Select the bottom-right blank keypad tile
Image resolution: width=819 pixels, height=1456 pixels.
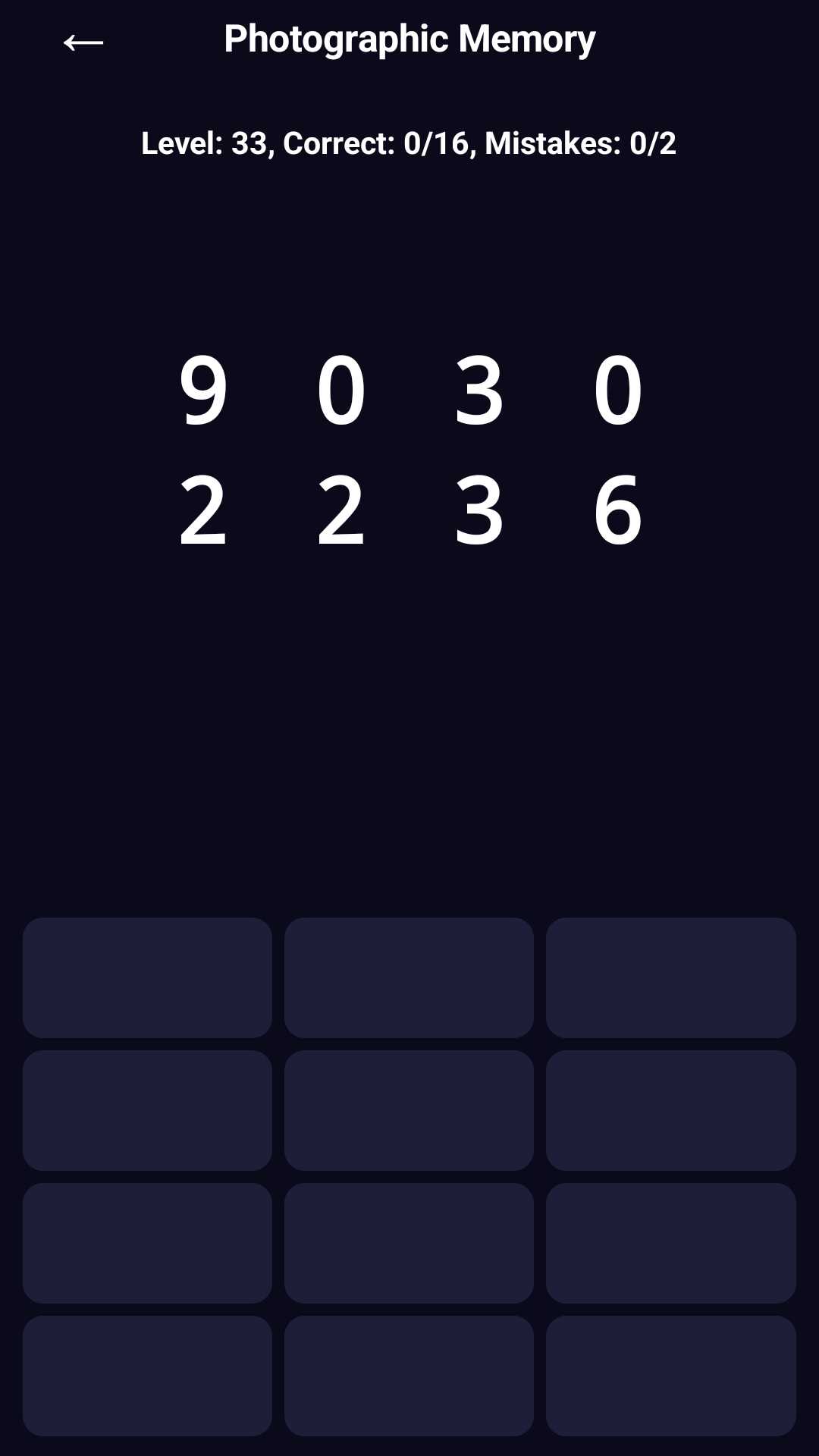pos(671,1376)
